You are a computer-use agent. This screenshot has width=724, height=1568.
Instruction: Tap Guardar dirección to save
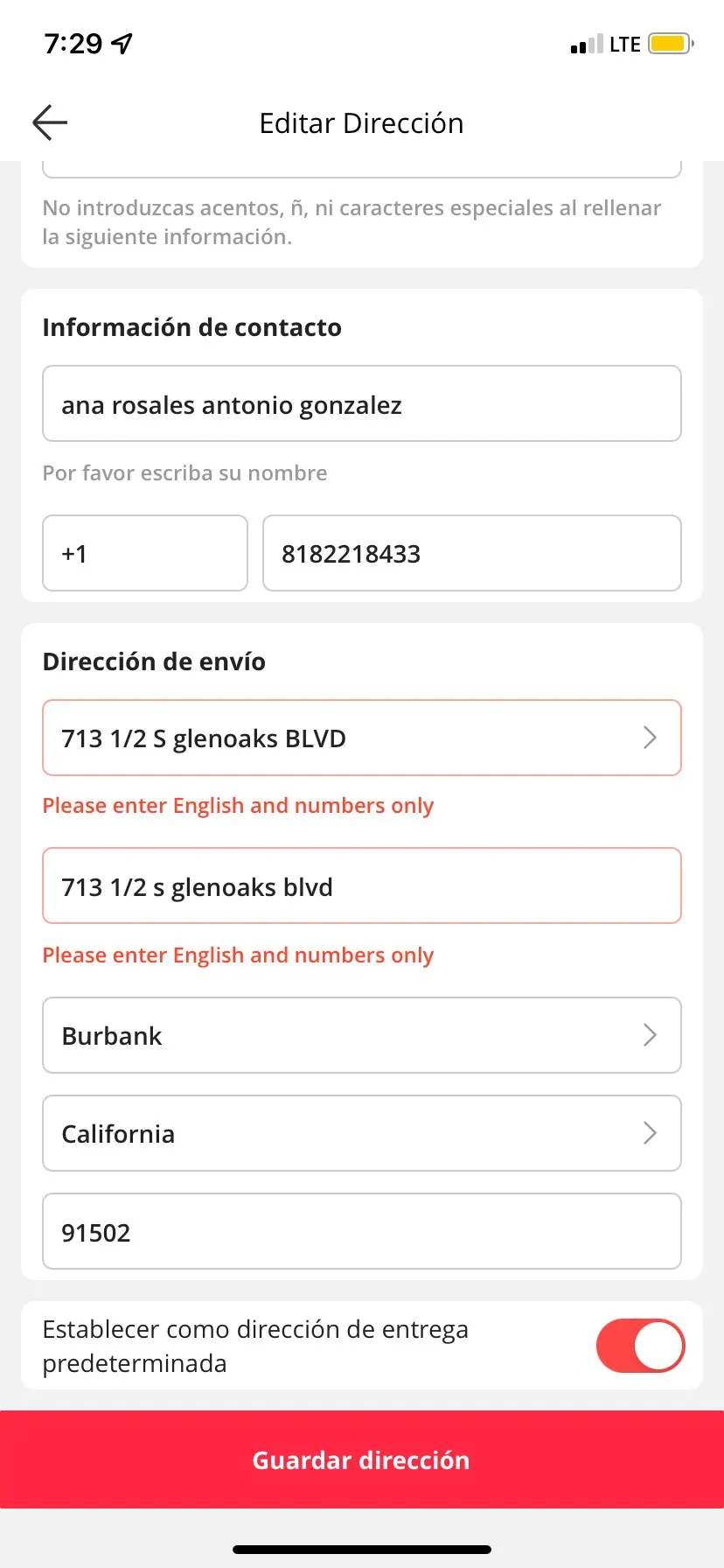(x=361, y=1459)
